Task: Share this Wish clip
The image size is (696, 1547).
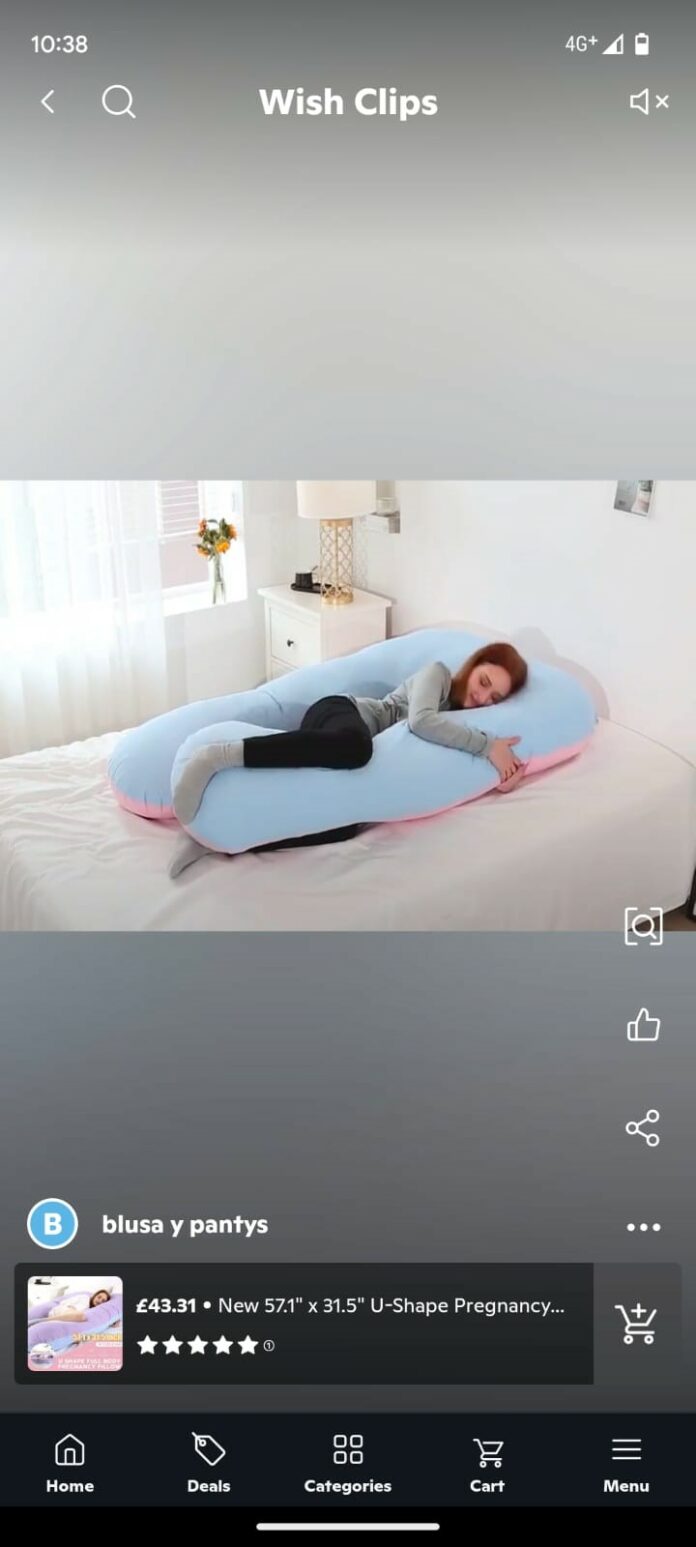Action: point(643,1127)
